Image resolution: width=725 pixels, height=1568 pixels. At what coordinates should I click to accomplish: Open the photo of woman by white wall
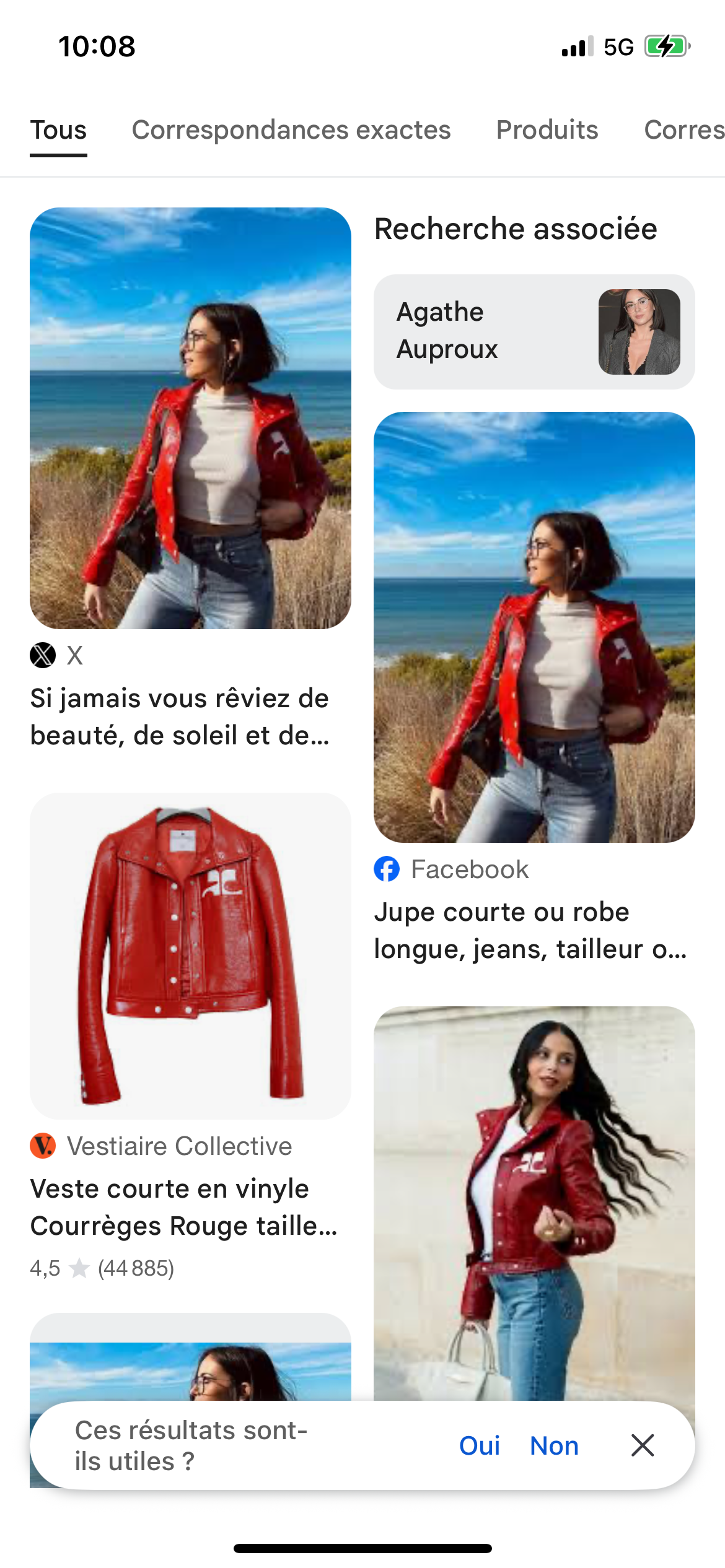(534, 1201)
